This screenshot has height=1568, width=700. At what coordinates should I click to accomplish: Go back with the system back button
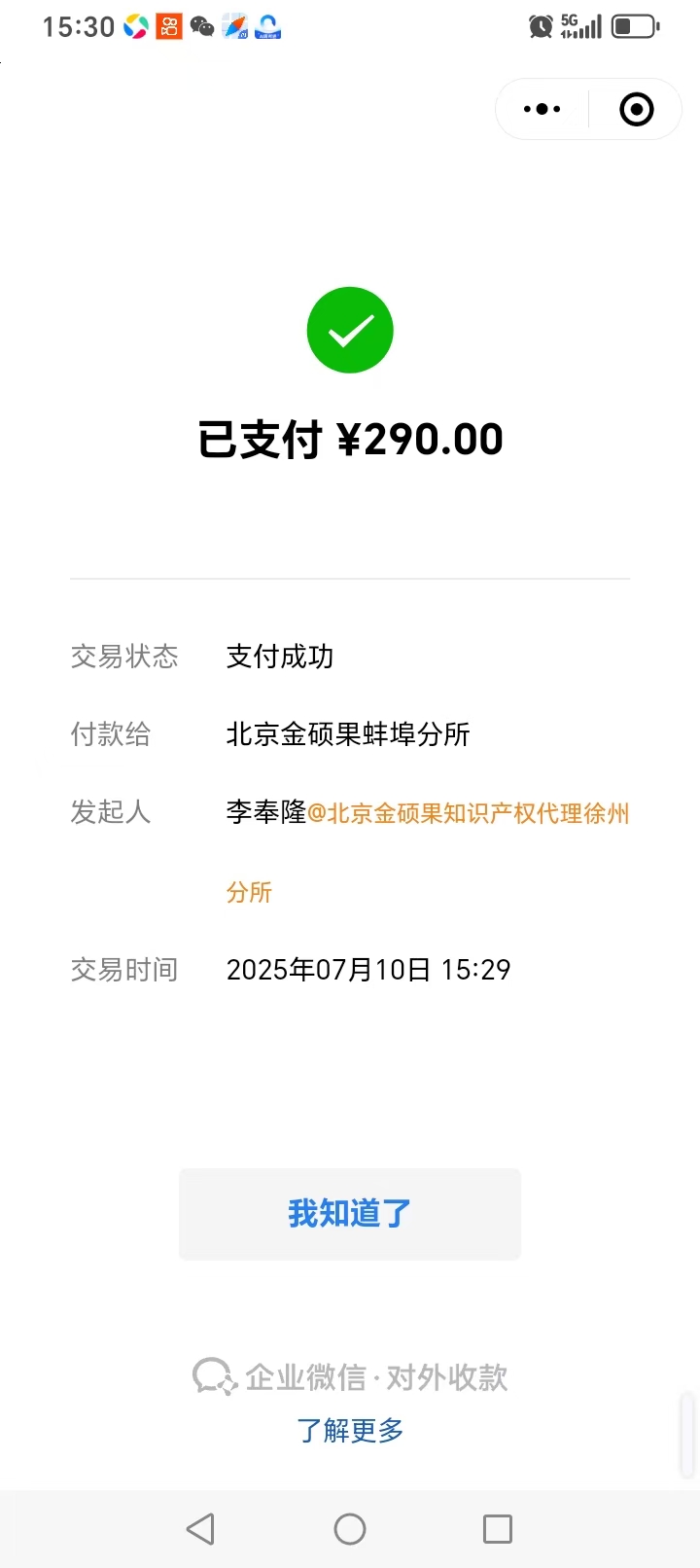(x=200, y=1529)
